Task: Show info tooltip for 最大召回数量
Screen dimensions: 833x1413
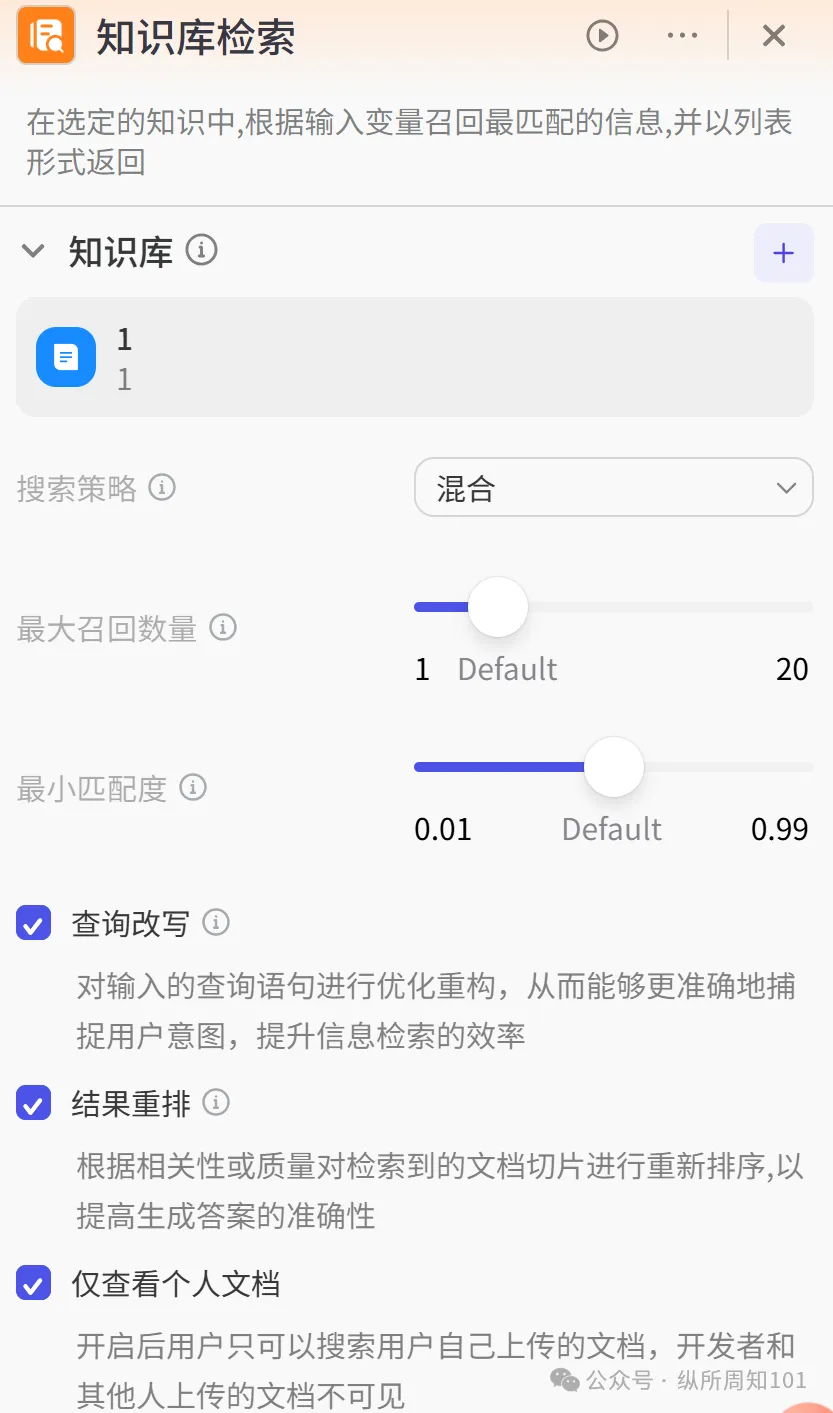Action: click(223, 628)
